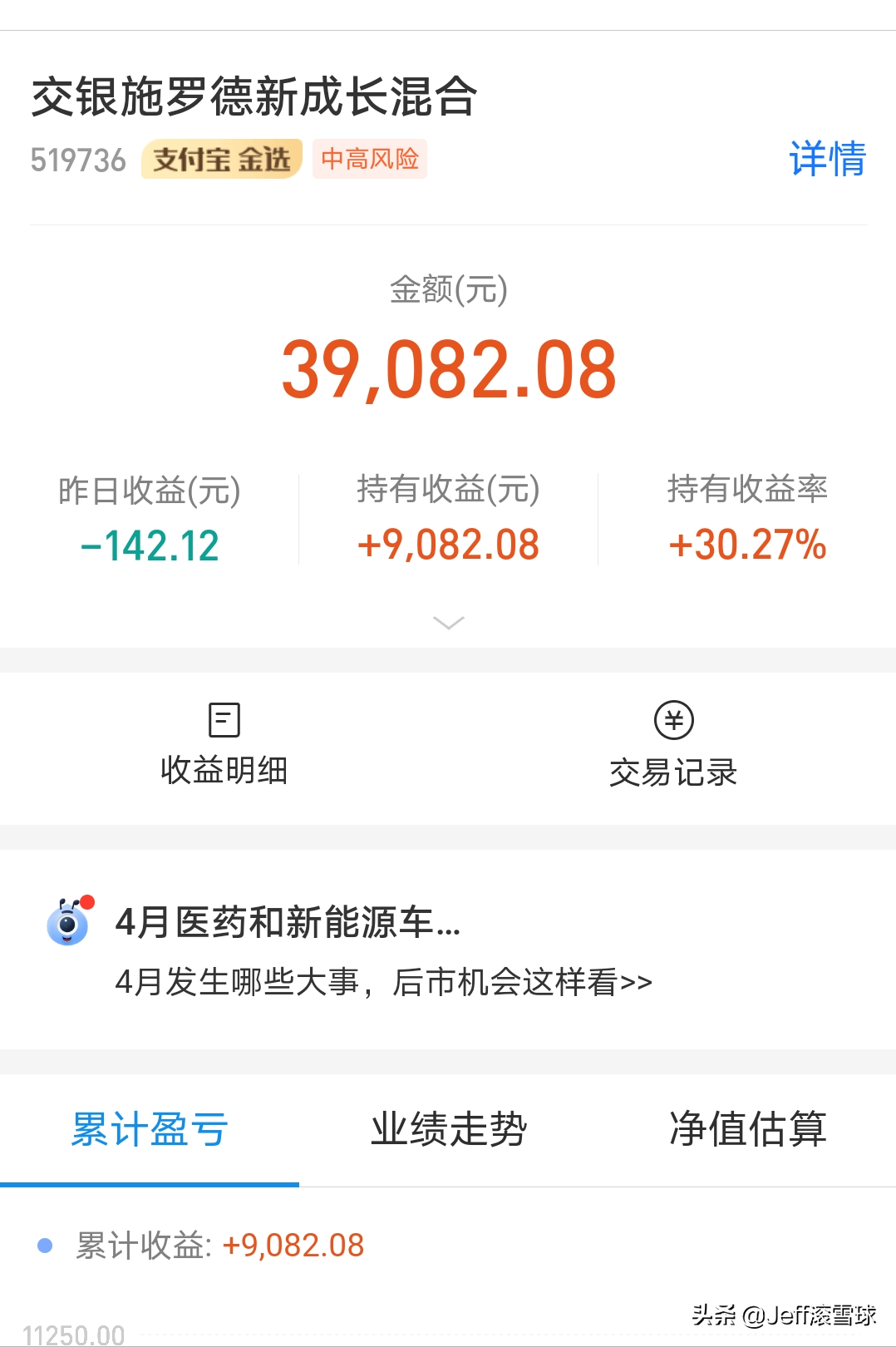Select the 累计盈亏 tab

(150, 1129)
